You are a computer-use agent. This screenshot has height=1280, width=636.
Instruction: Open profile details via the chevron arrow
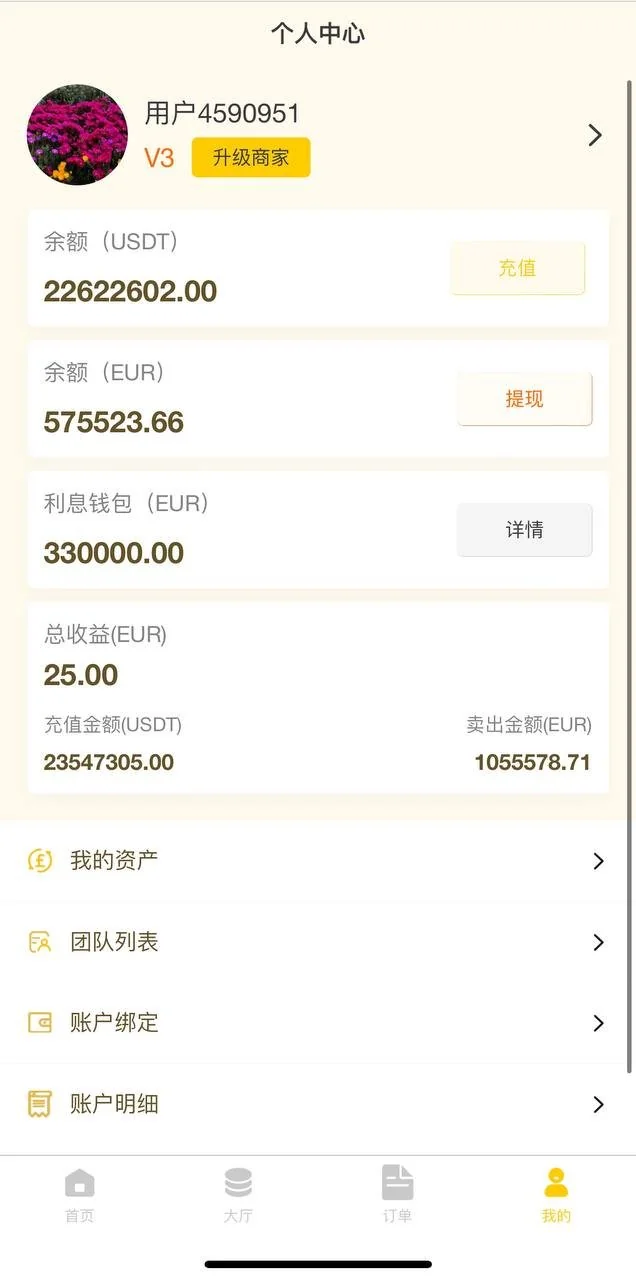point(595,135)
